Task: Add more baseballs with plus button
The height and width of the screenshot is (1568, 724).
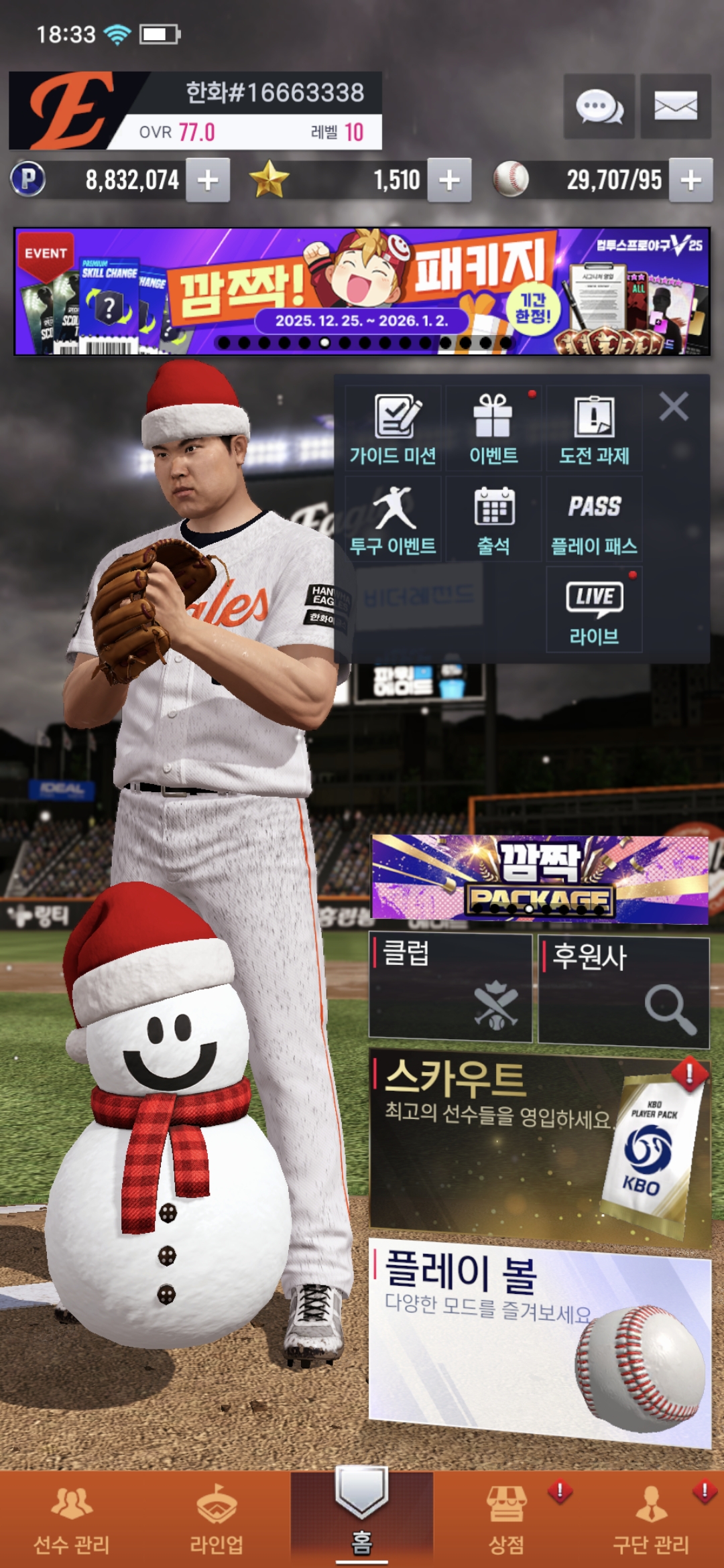Action: click(690, 180)
